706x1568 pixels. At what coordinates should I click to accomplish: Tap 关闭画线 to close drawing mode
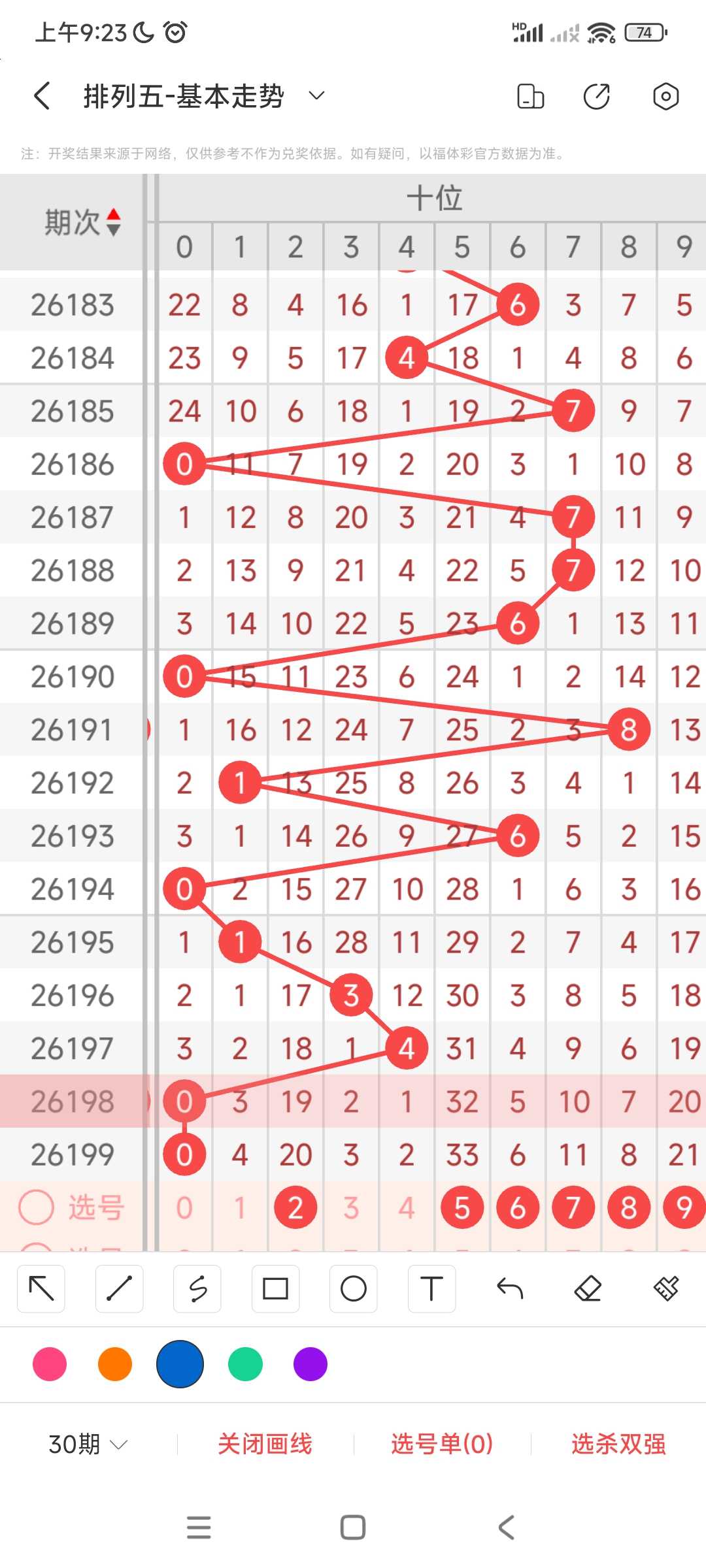pyautogui.click(x=265, y=1444)
